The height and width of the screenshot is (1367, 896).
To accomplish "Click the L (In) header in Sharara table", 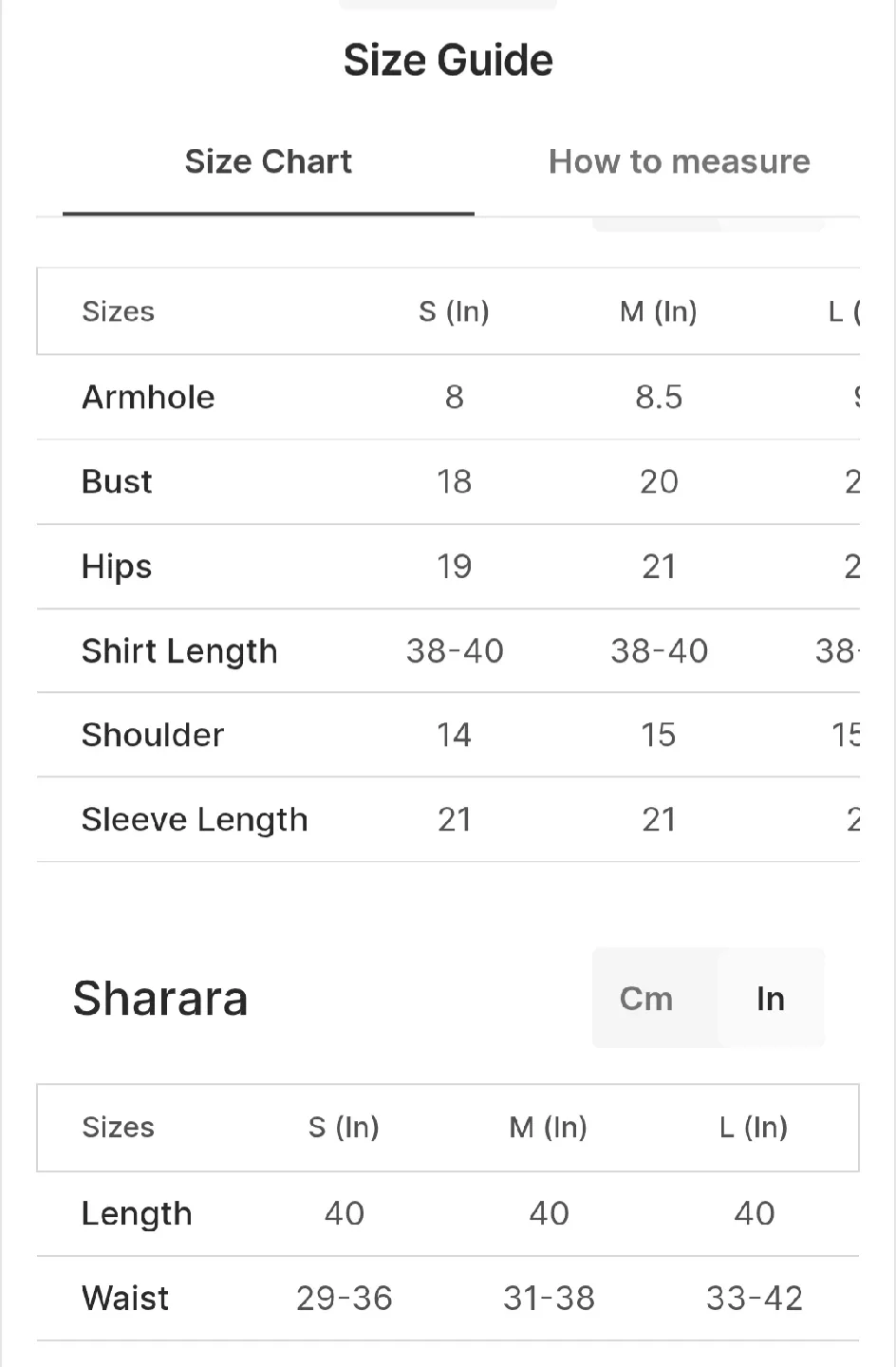I will (x=753, y=1128).
